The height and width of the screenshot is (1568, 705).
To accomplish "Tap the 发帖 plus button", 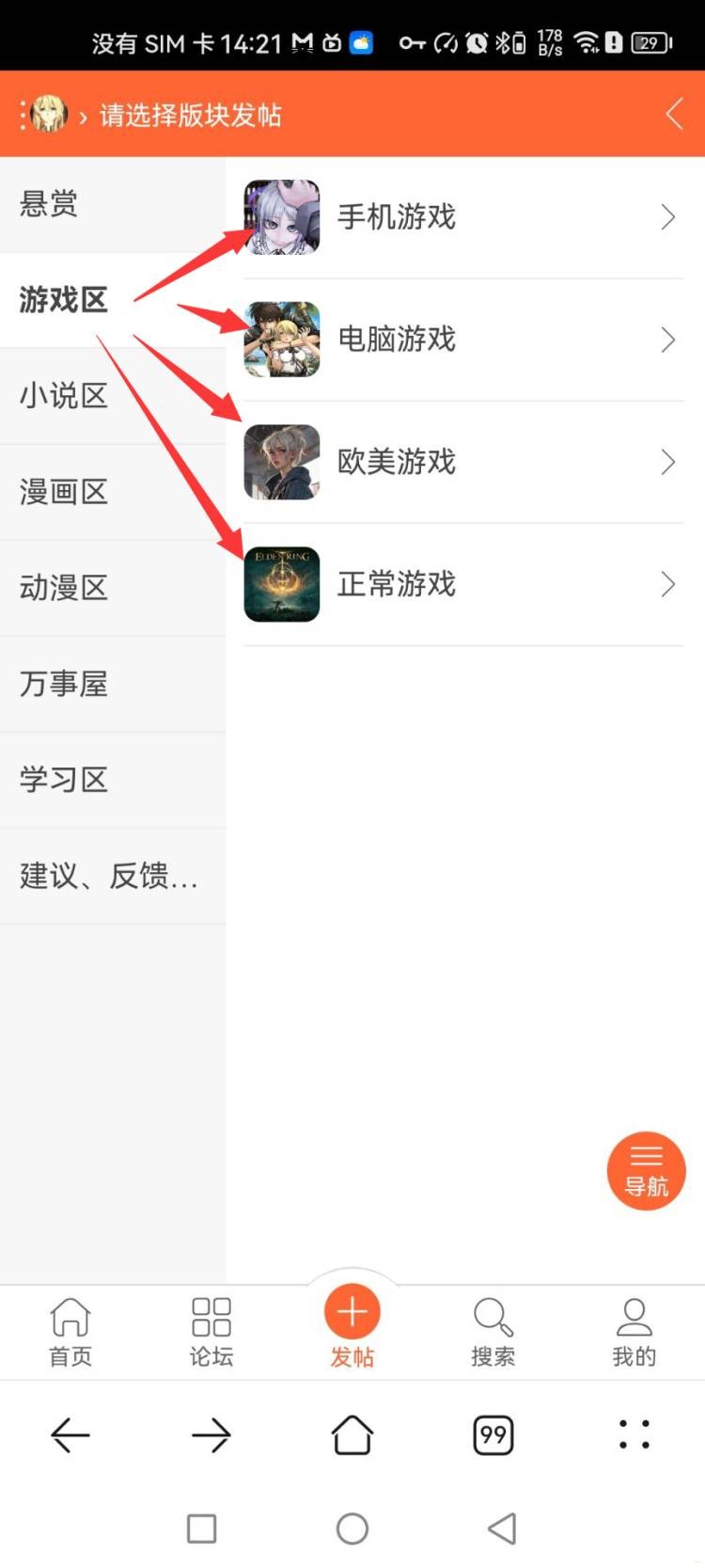I will (352, 1313).
